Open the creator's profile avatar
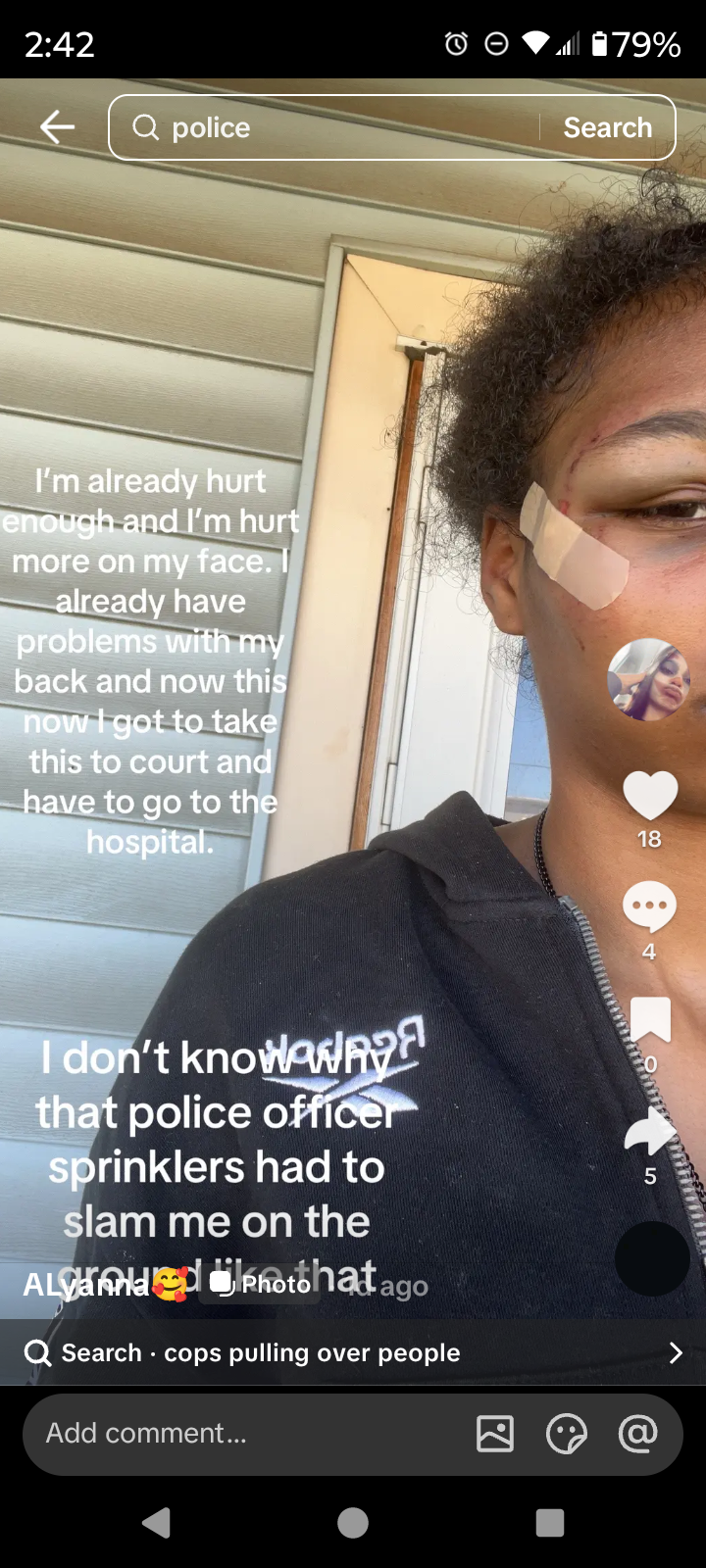The image size is (706, 1568). click(648, 679)
